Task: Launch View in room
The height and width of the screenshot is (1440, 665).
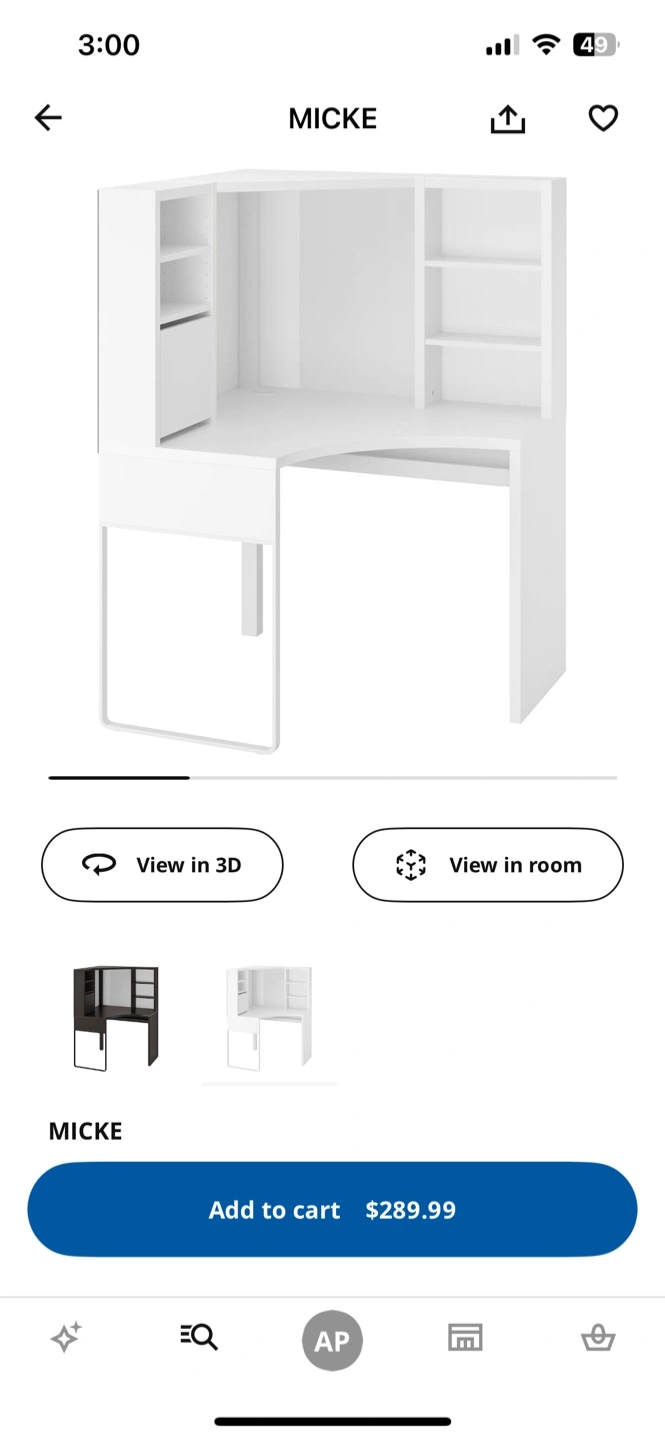Action: point(488,865)
